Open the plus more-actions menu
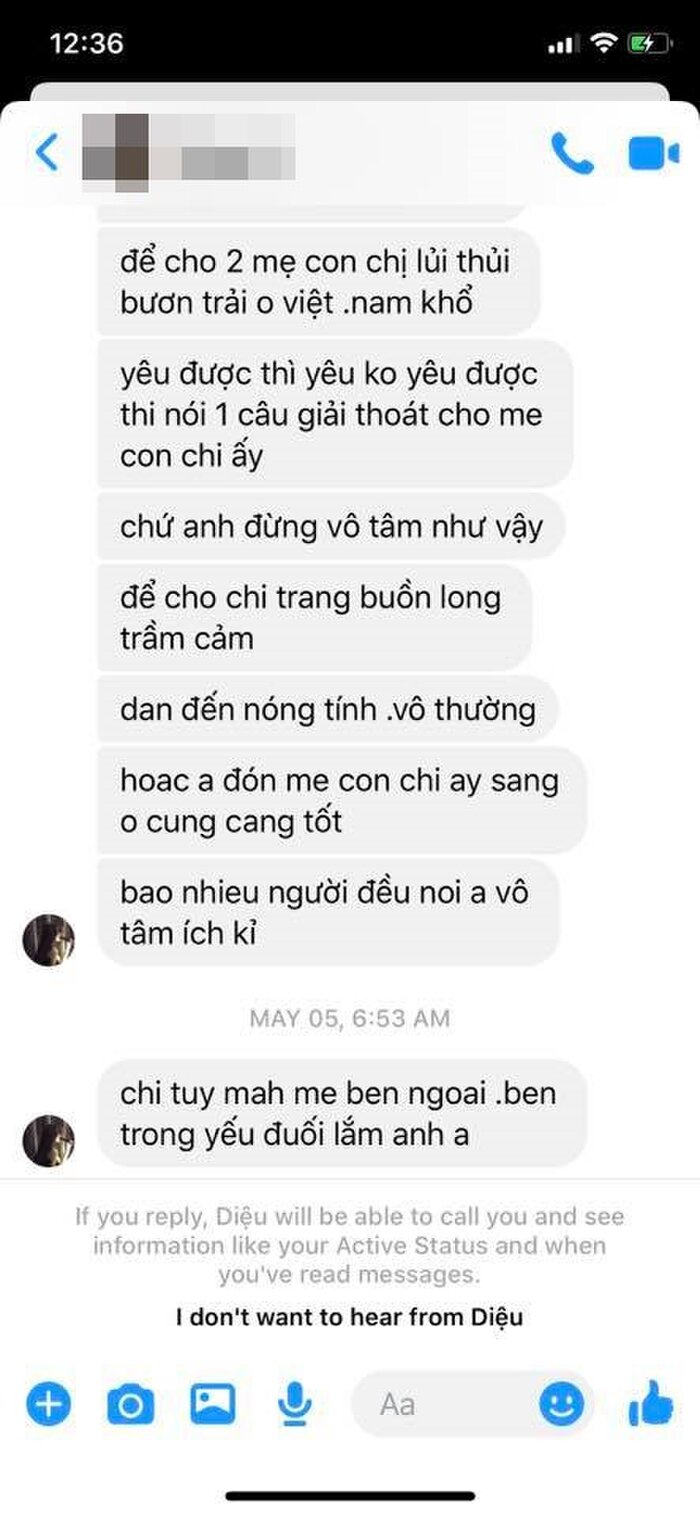Screen dimensions: 700x1516 48,1405
